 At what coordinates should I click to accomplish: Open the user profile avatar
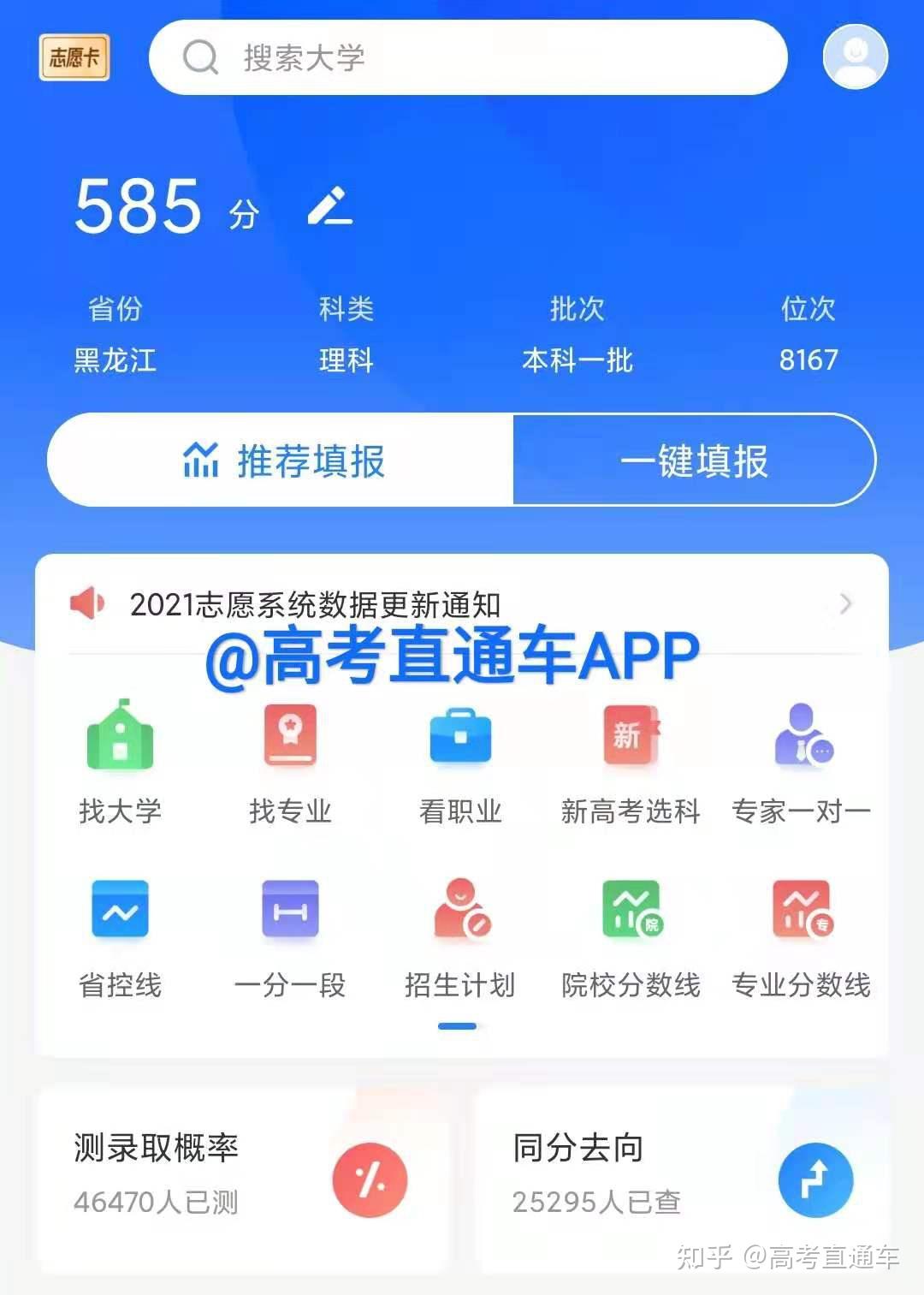pos(855,56)
